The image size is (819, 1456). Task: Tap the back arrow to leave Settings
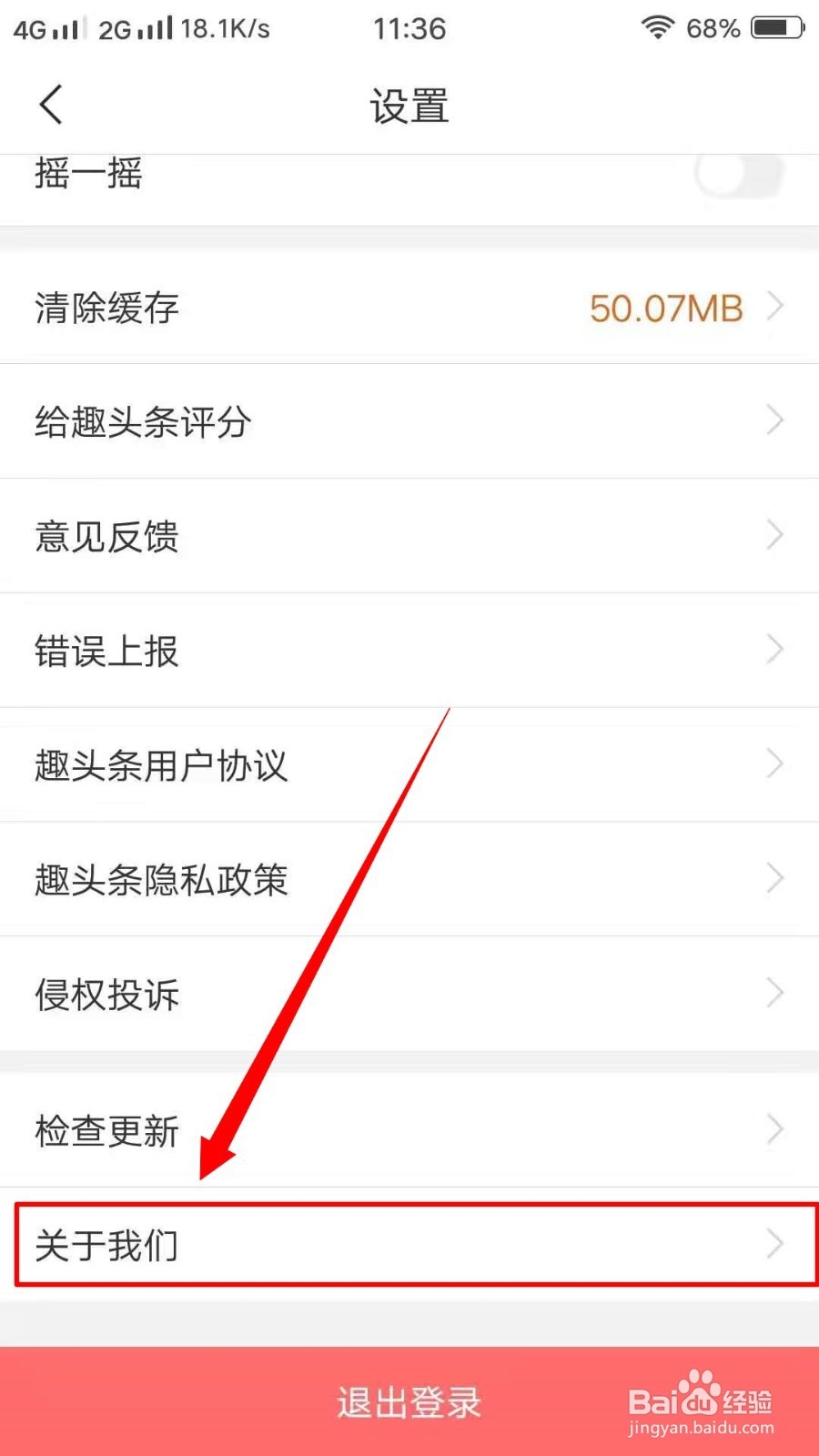click(x=50, y=105)
